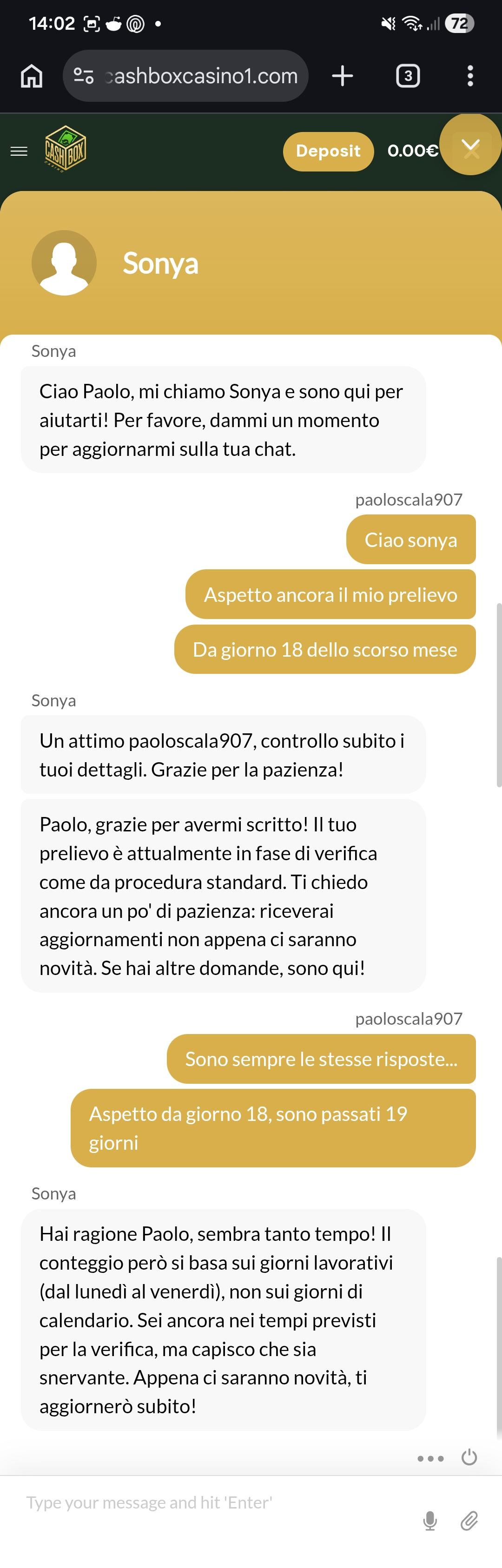Open a new browser tab

coord(342,76)
